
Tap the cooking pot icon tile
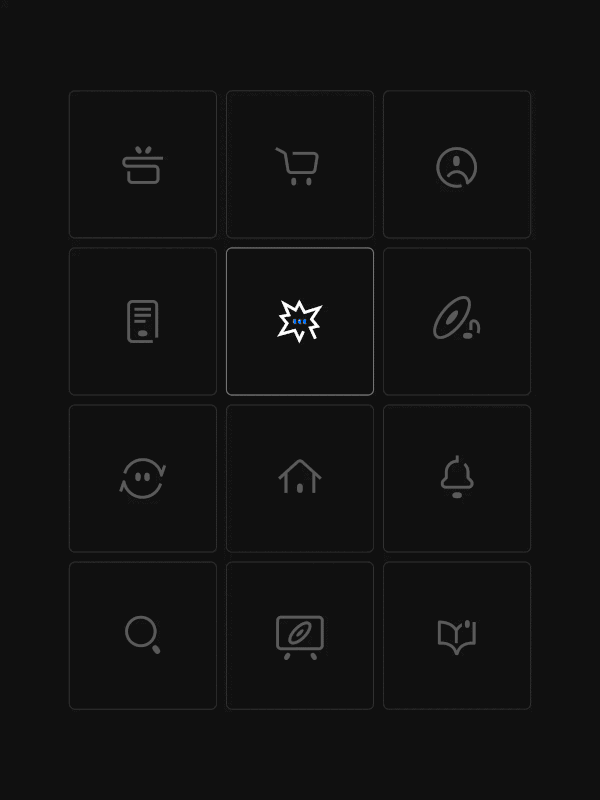tap(143, 165)
